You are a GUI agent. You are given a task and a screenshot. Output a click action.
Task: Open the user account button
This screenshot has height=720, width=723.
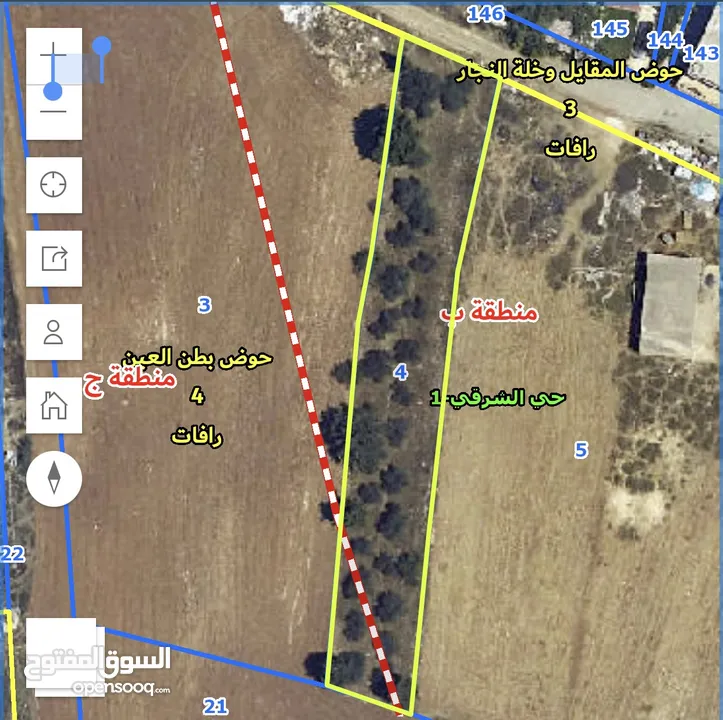[x=54, y=332]
